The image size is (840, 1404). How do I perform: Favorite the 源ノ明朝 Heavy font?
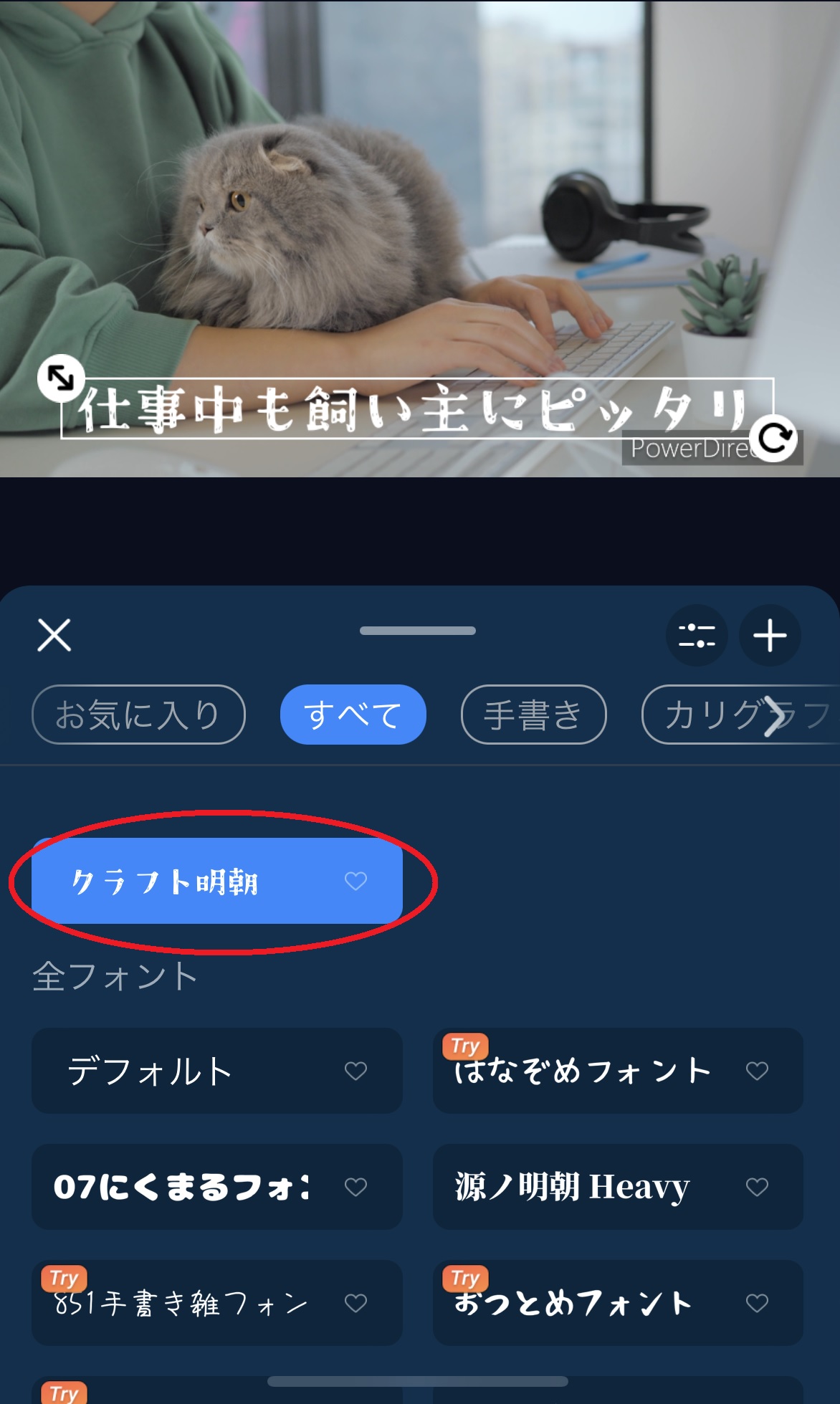point(757,1187)
